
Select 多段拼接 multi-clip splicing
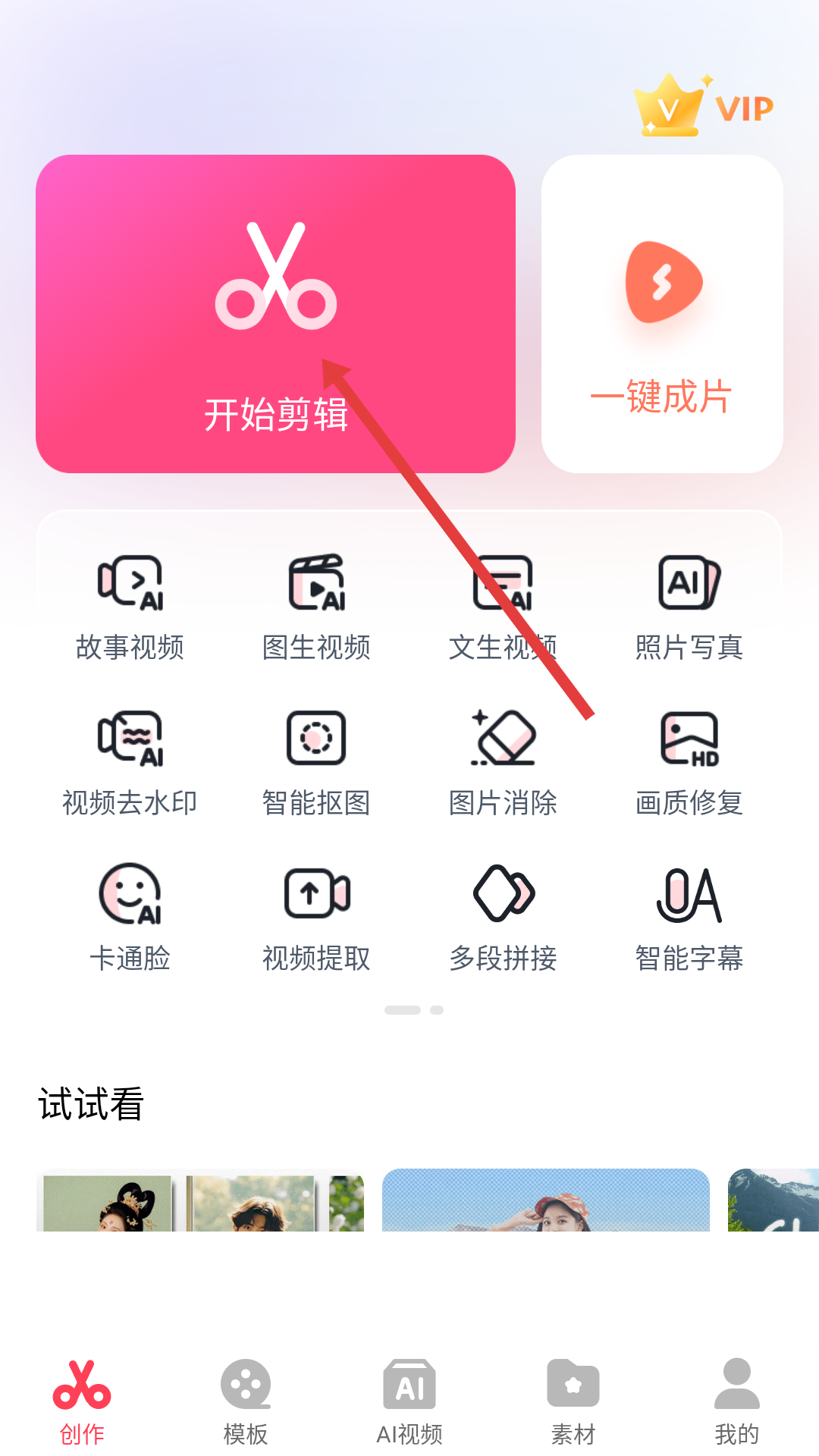click(x=503, y=918)
